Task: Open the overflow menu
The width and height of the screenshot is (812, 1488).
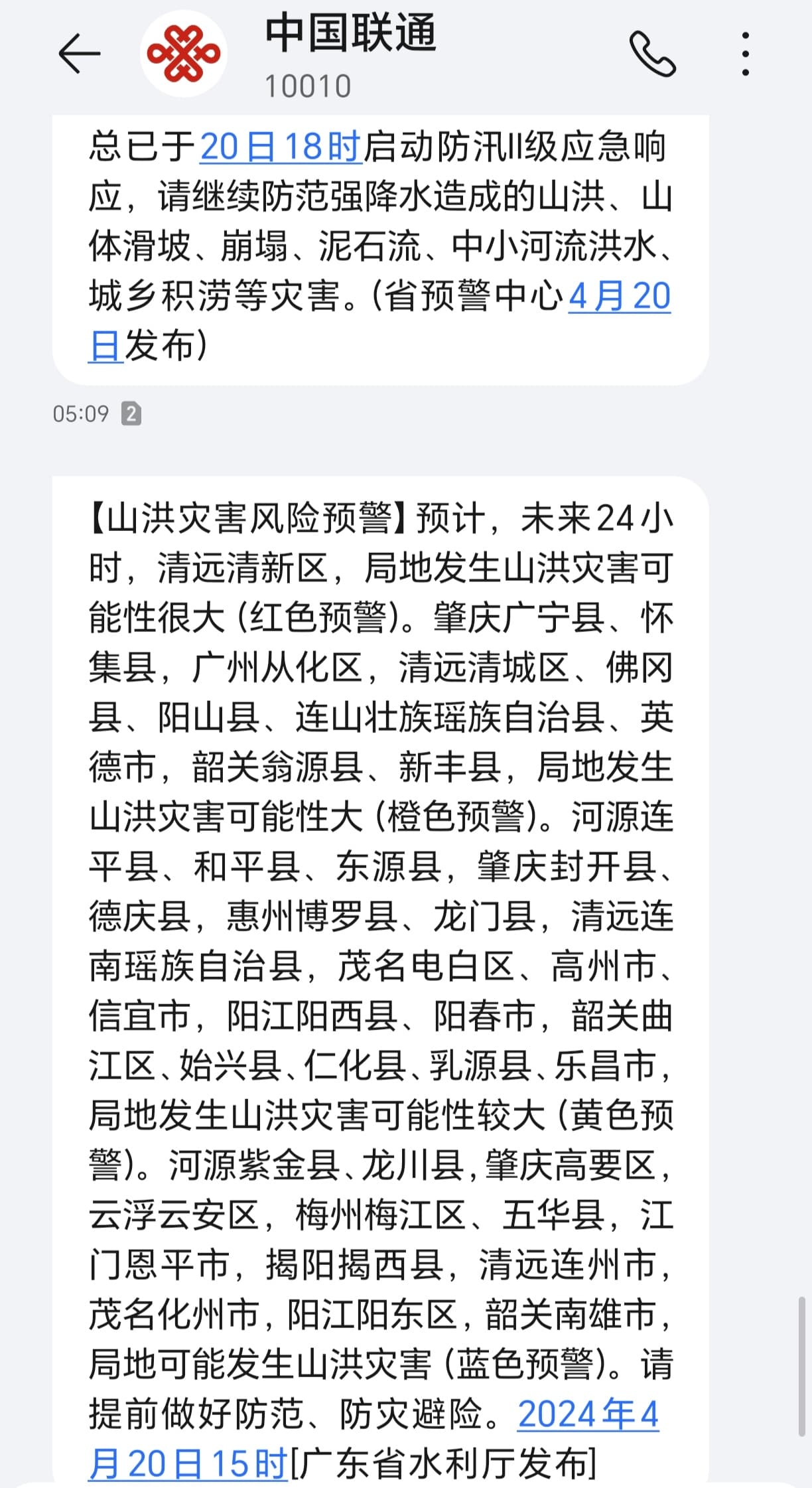Action: (746, 54)
